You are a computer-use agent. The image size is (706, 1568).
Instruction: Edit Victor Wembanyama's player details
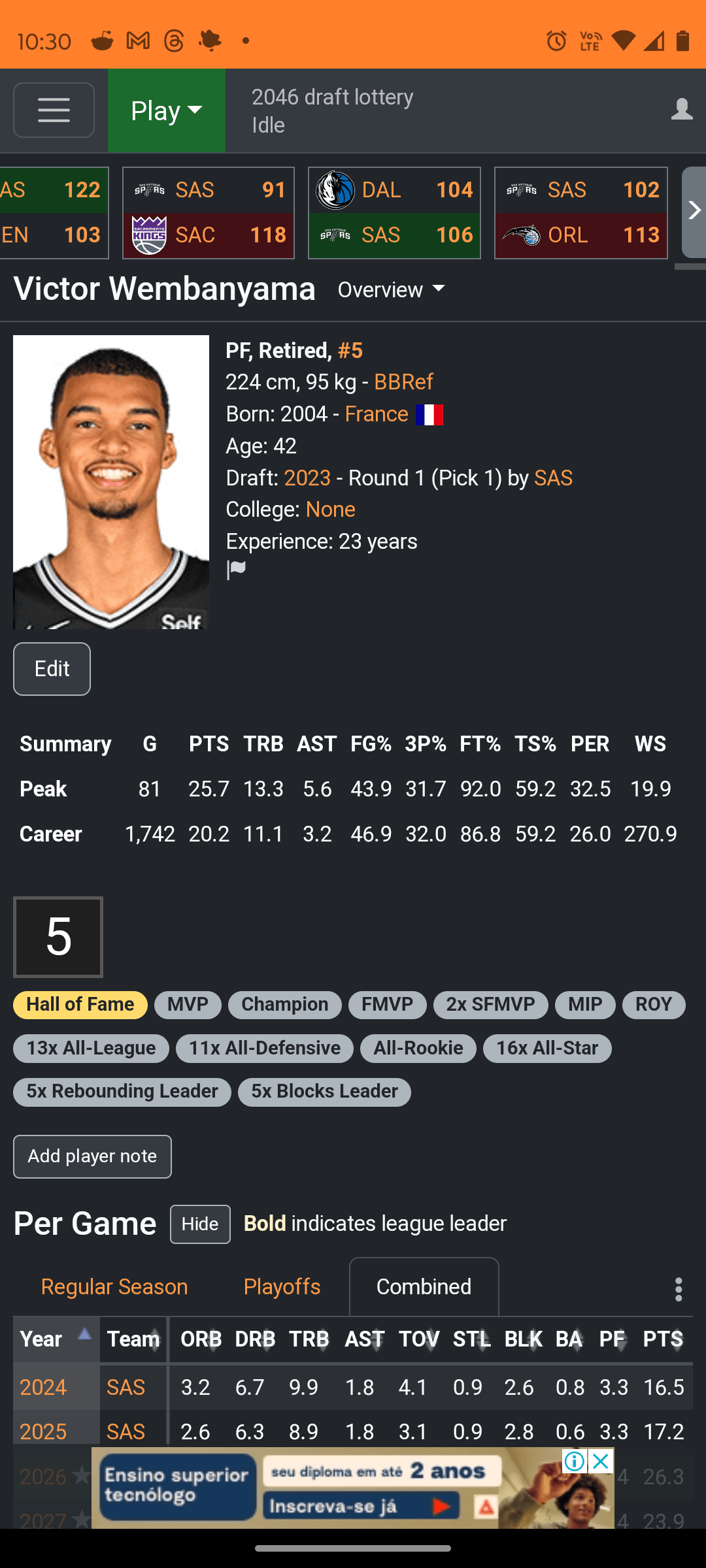click(x=52, y=669)
